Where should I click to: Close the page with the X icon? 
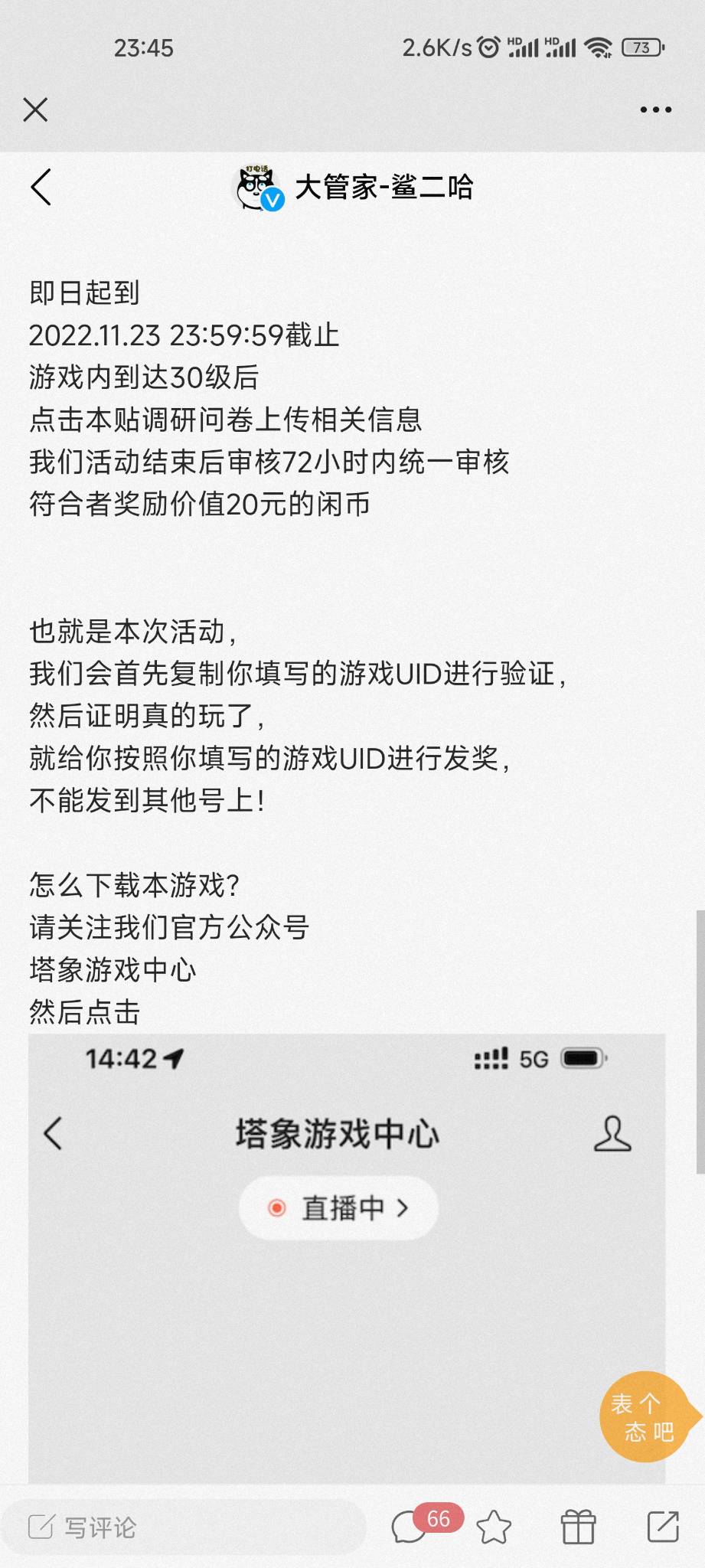[35, 110]
